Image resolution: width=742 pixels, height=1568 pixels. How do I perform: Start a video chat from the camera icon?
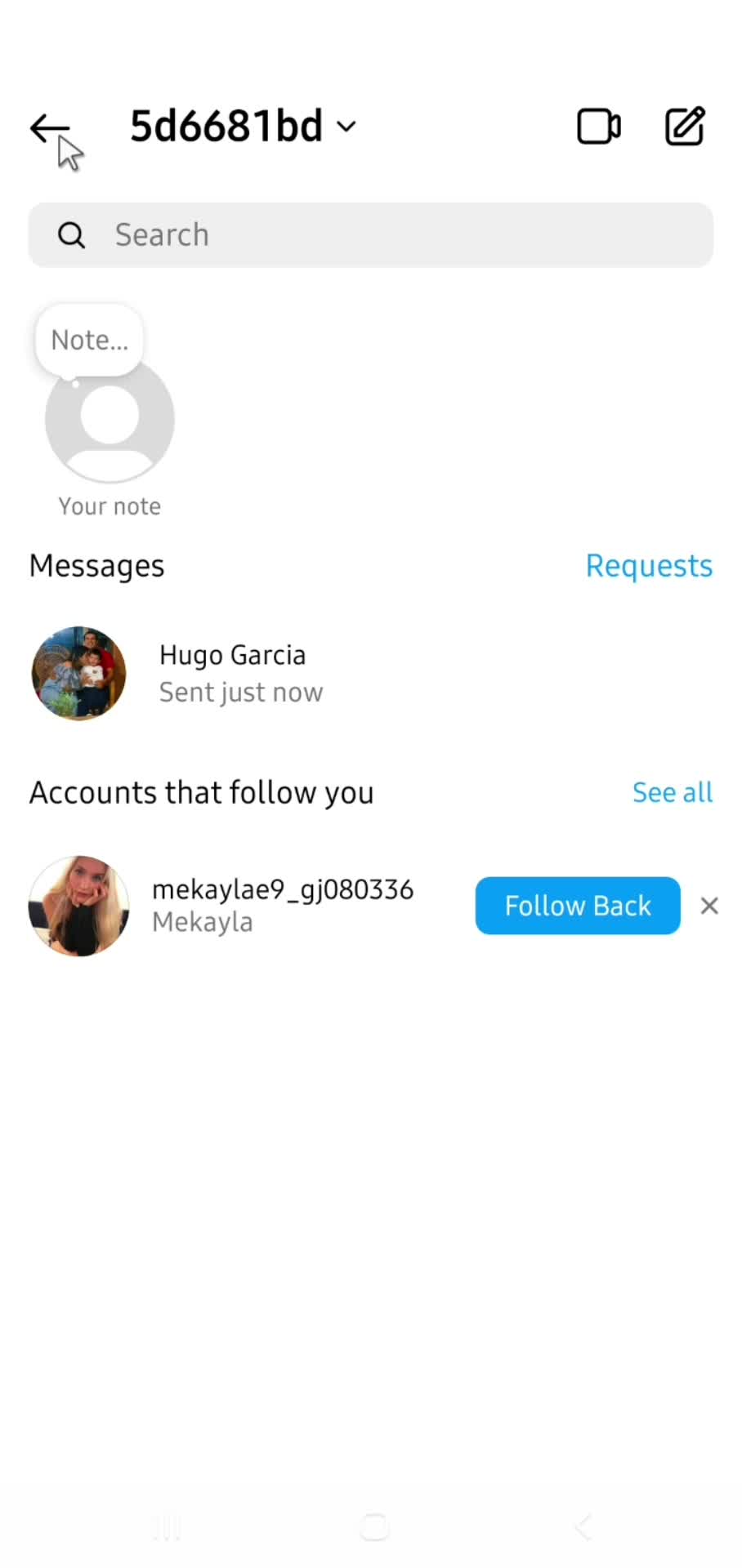click(x=598, y=127)
